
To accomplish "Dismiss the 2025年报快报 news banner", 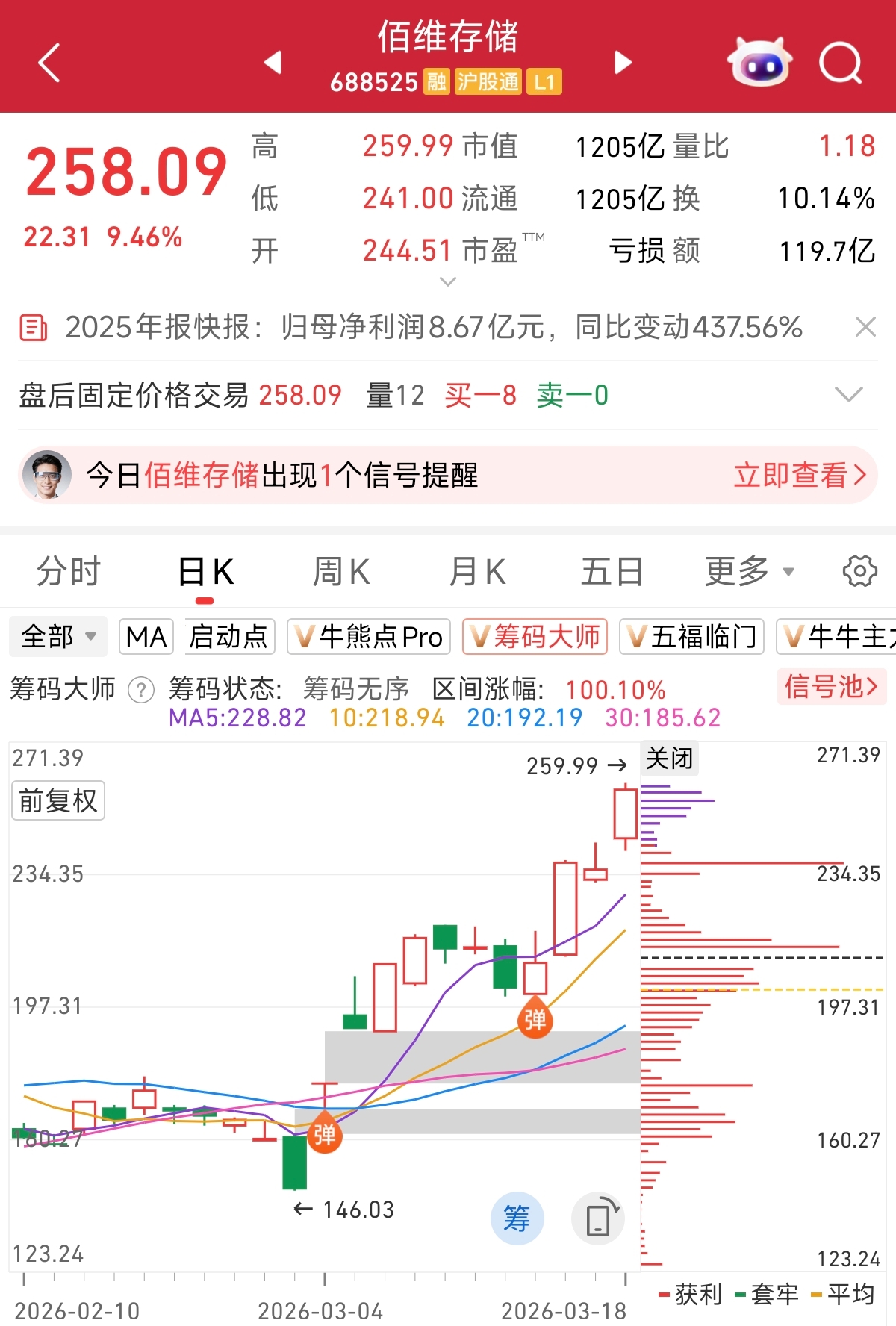I will 865,327.
